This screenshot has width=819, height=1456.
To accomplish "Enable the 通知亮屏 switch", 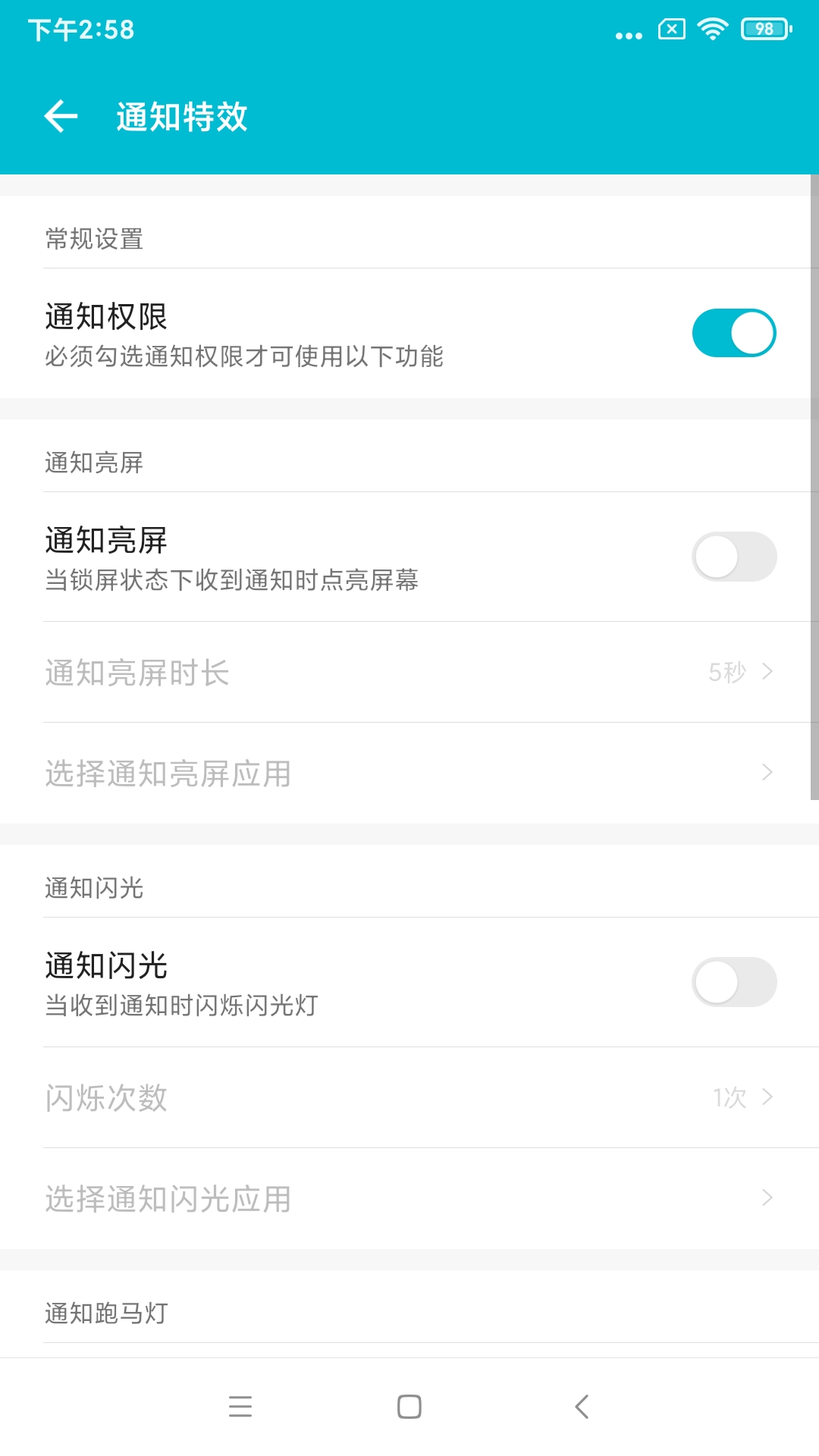I will point(733,557).
